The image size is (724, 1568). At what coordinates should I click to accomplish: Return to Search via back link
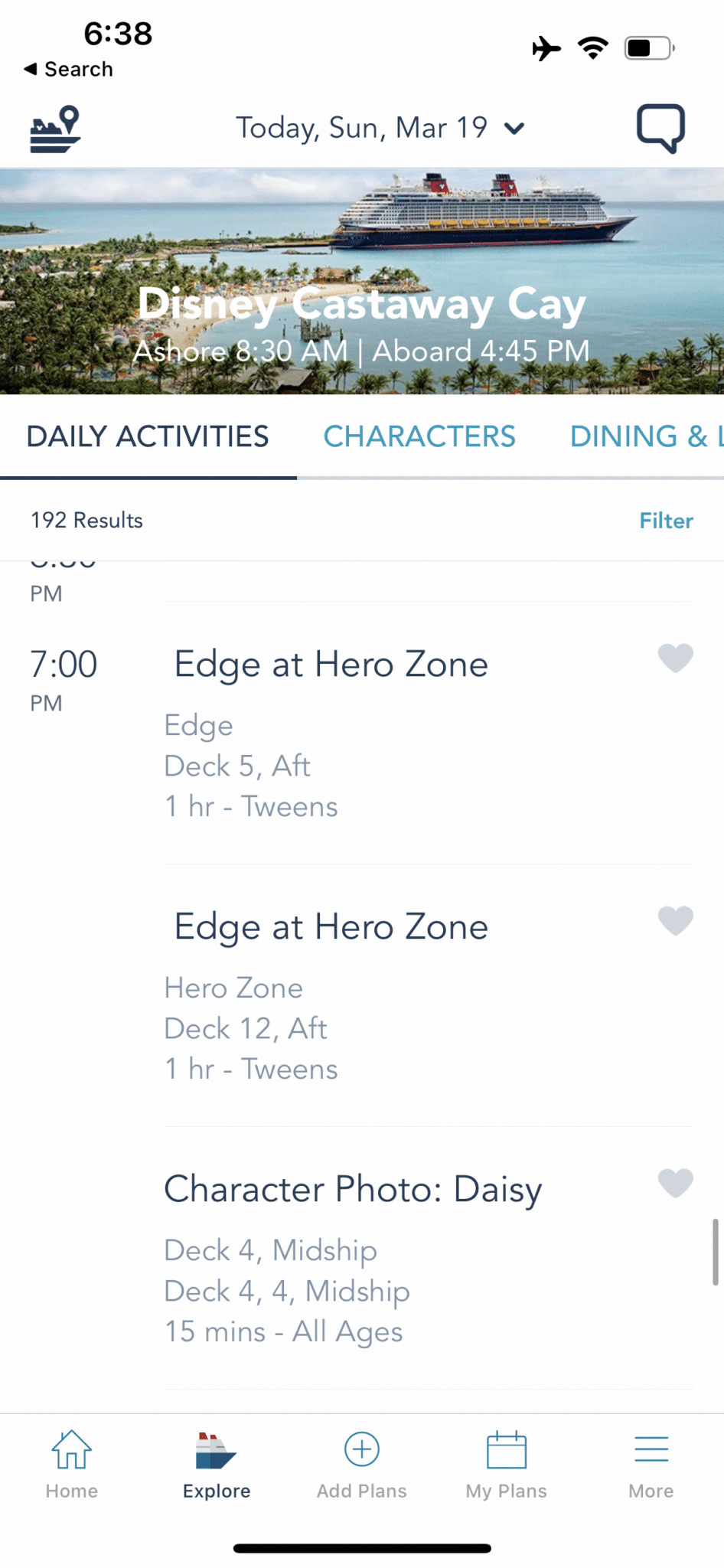coord(68,69)
